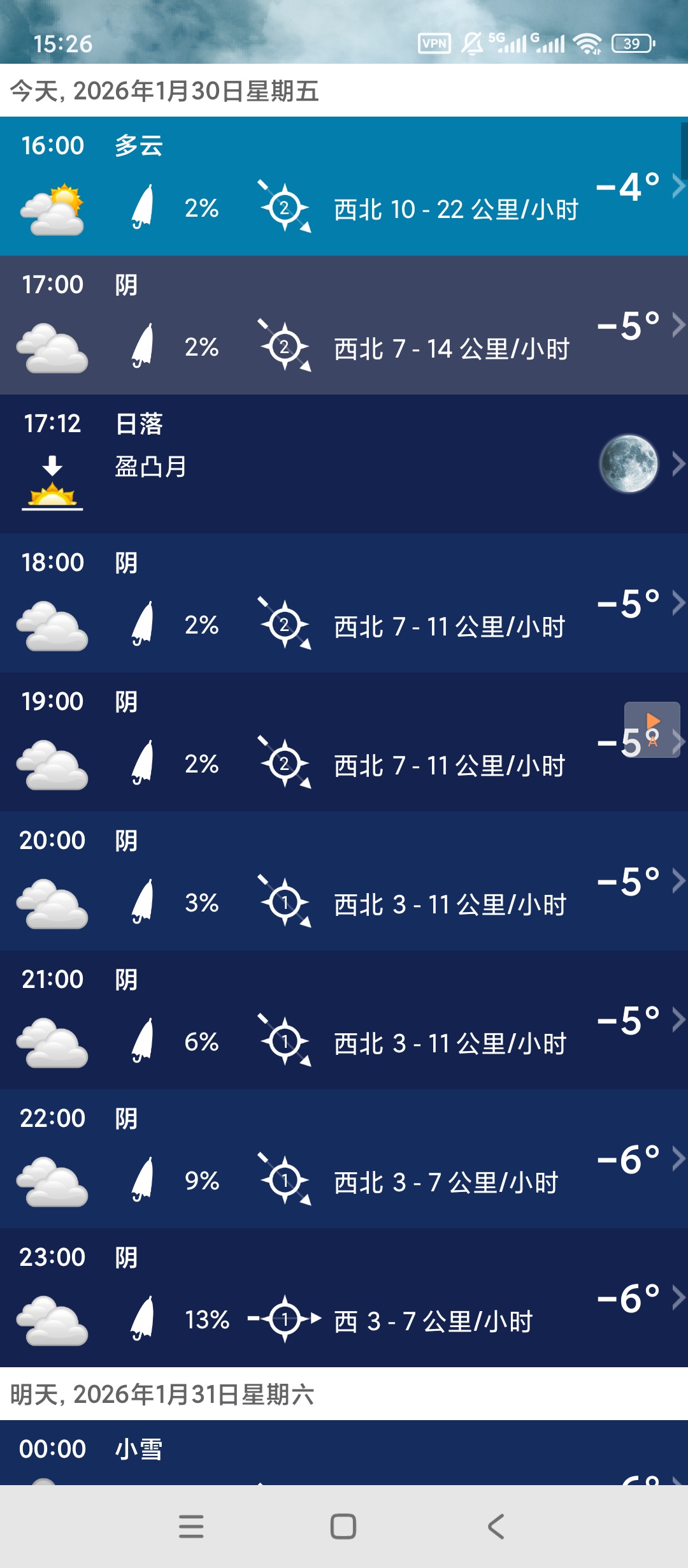
Task: Tap the Wi-Fi icon in the status bar
Action: [587, 42]
